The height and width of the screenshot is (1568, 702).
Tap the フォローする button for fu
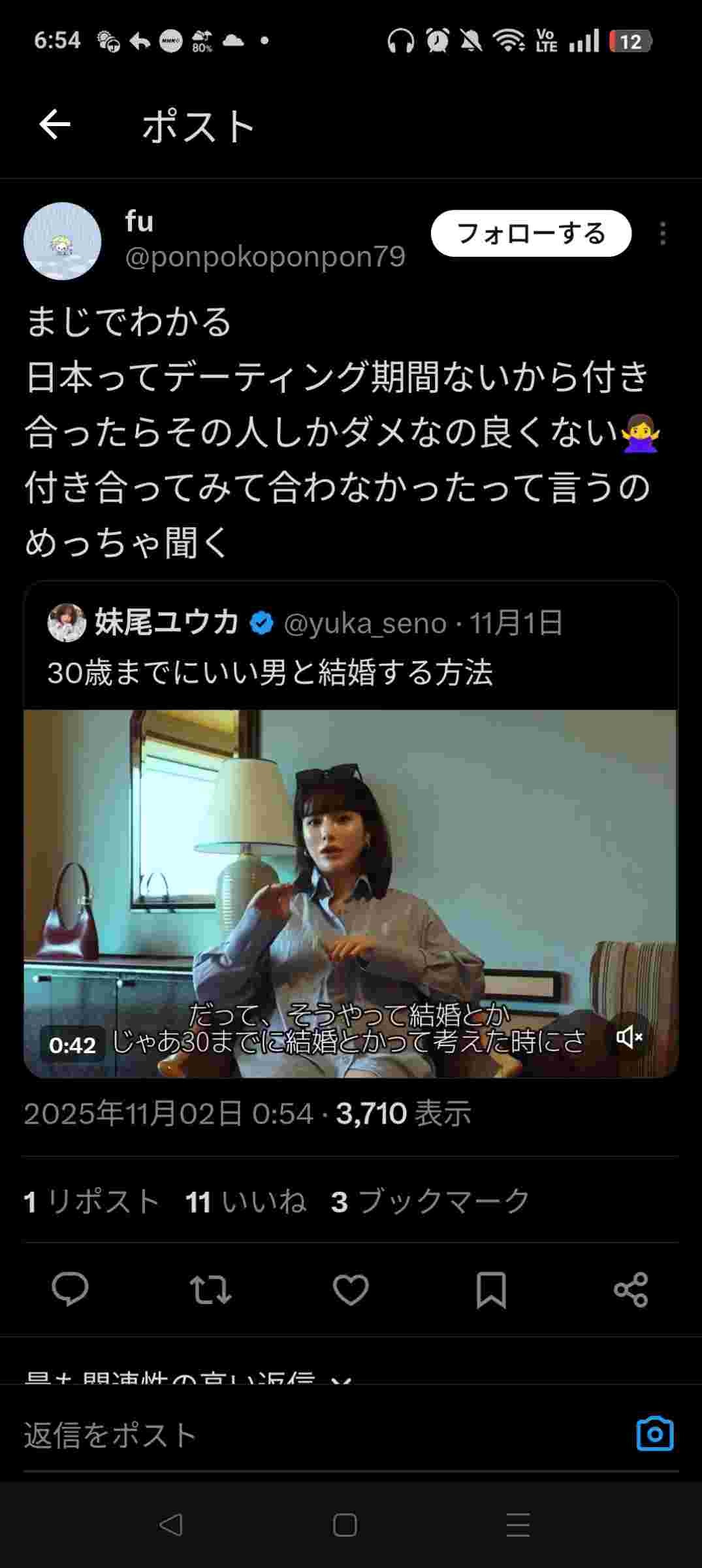[x=530, y=233]
